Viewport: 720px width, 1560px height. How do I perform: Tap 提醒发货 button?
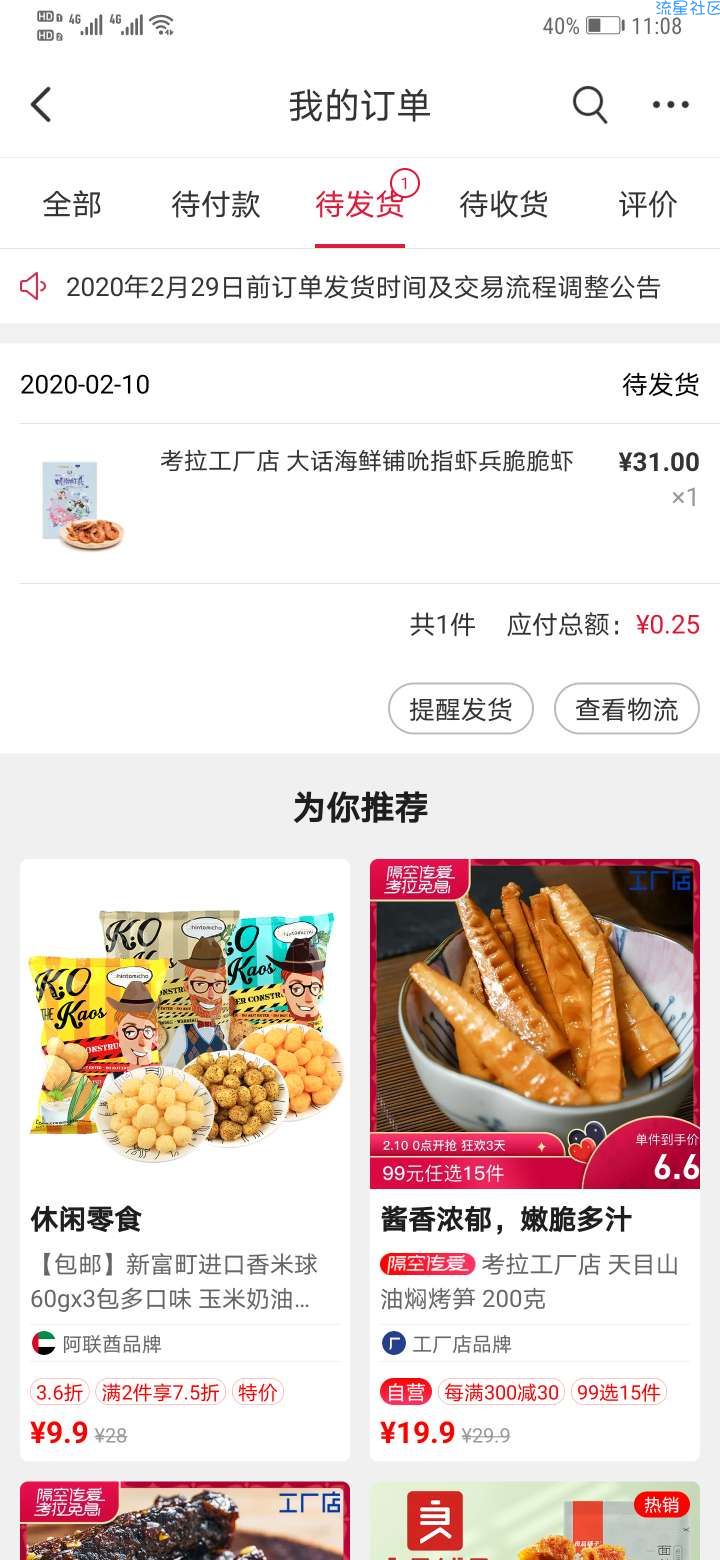coord(460,709)
